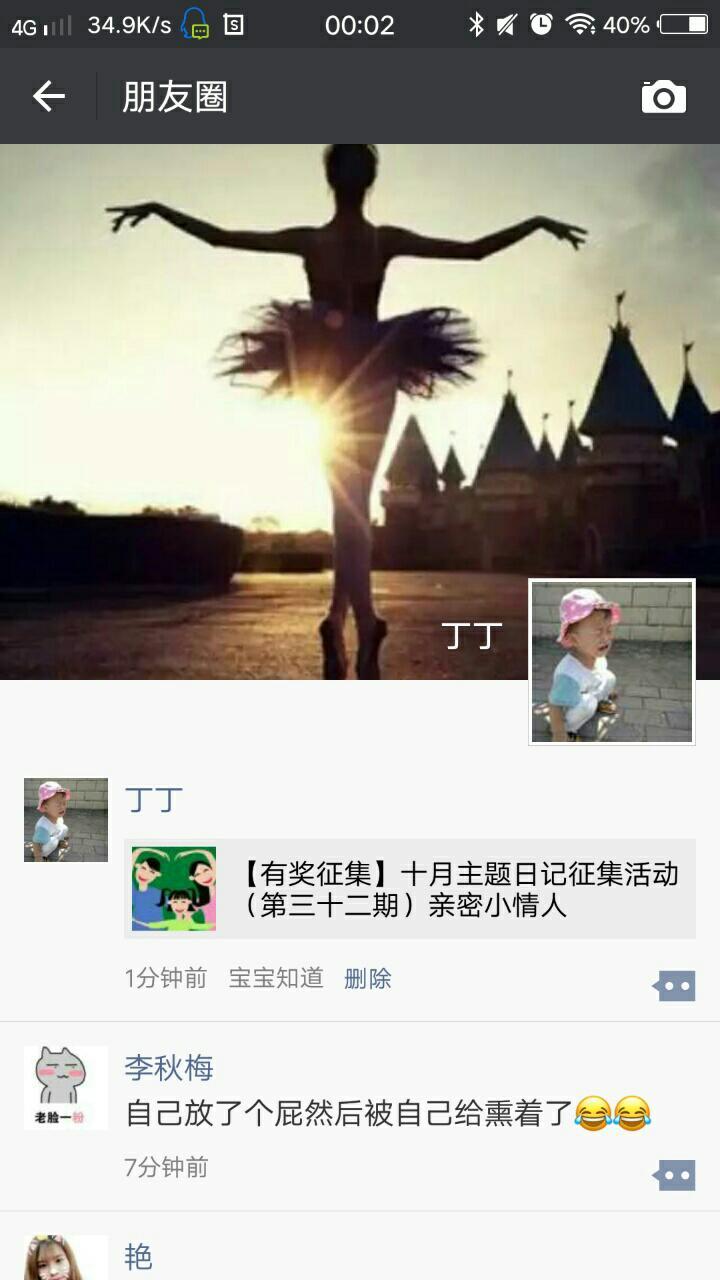Viewport: 720px width, 1280px height.
Task: Open 李秋梅's cat avatar
Action: 66,1088
